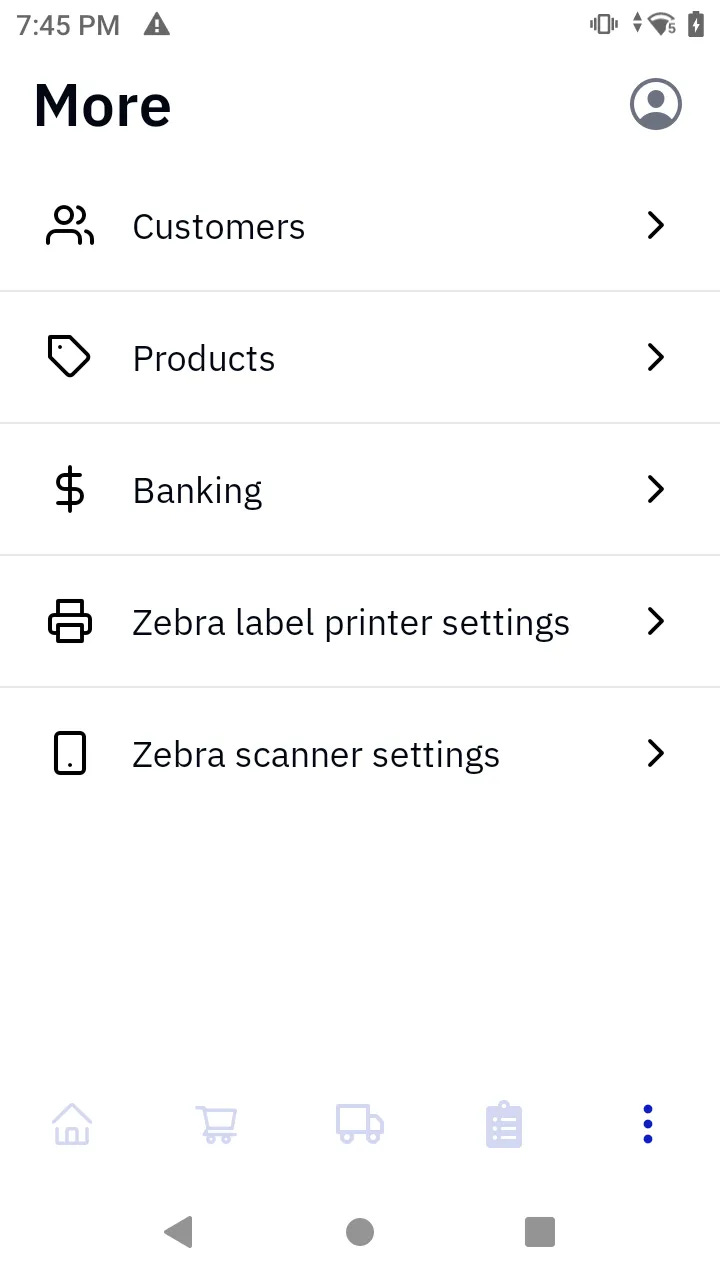Viewport: 720px width, 1280px height.
Task: Open Zebra scanner settings
Action: 360,754
